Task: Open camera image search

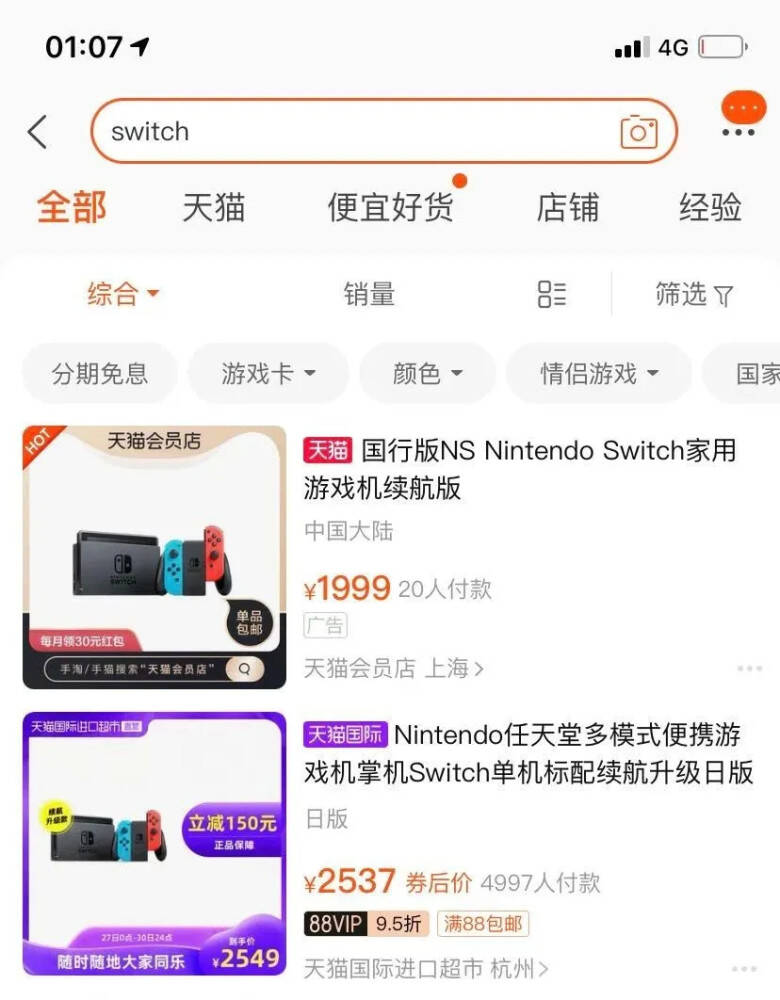Action: pyautogui.click(x=638, y=132)
